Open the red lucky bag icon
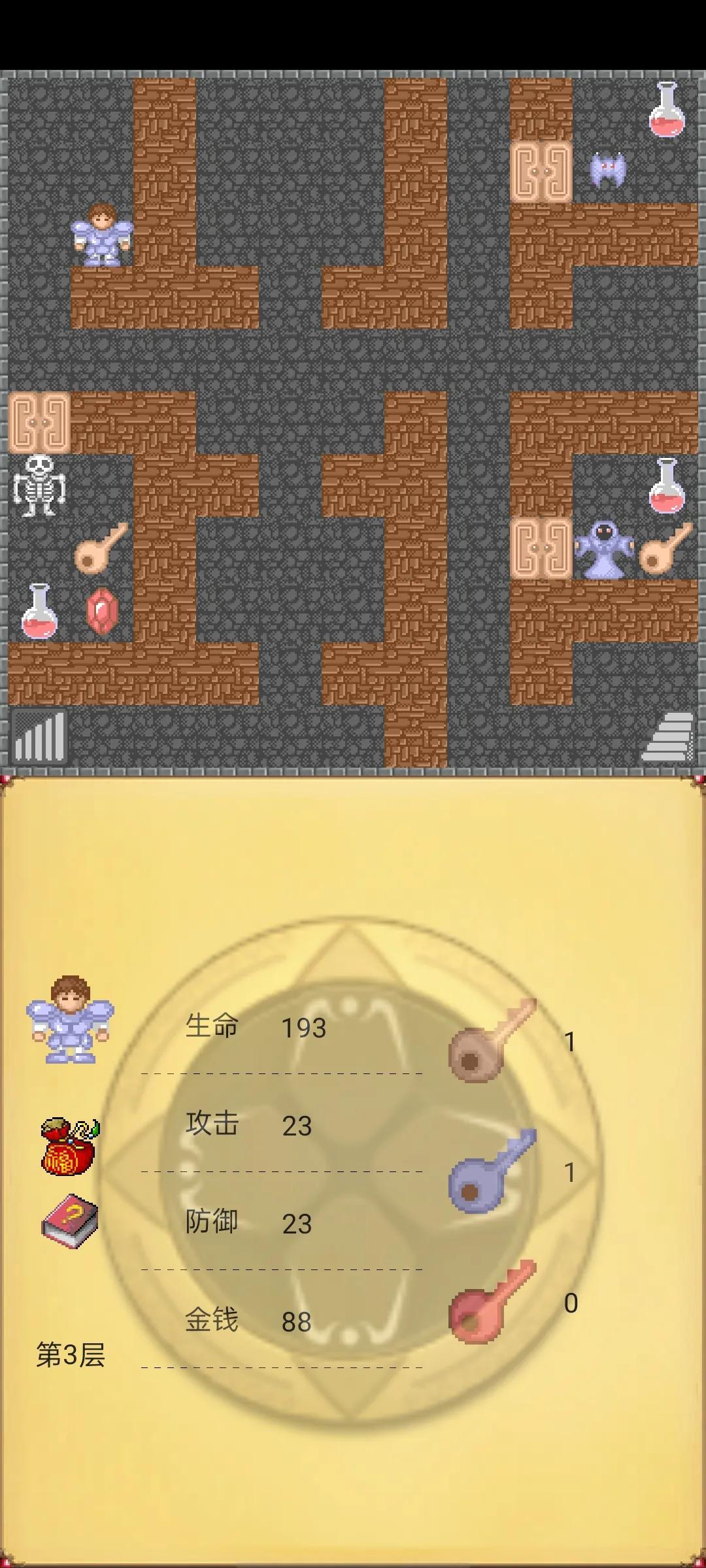 tap(69, 1147)
